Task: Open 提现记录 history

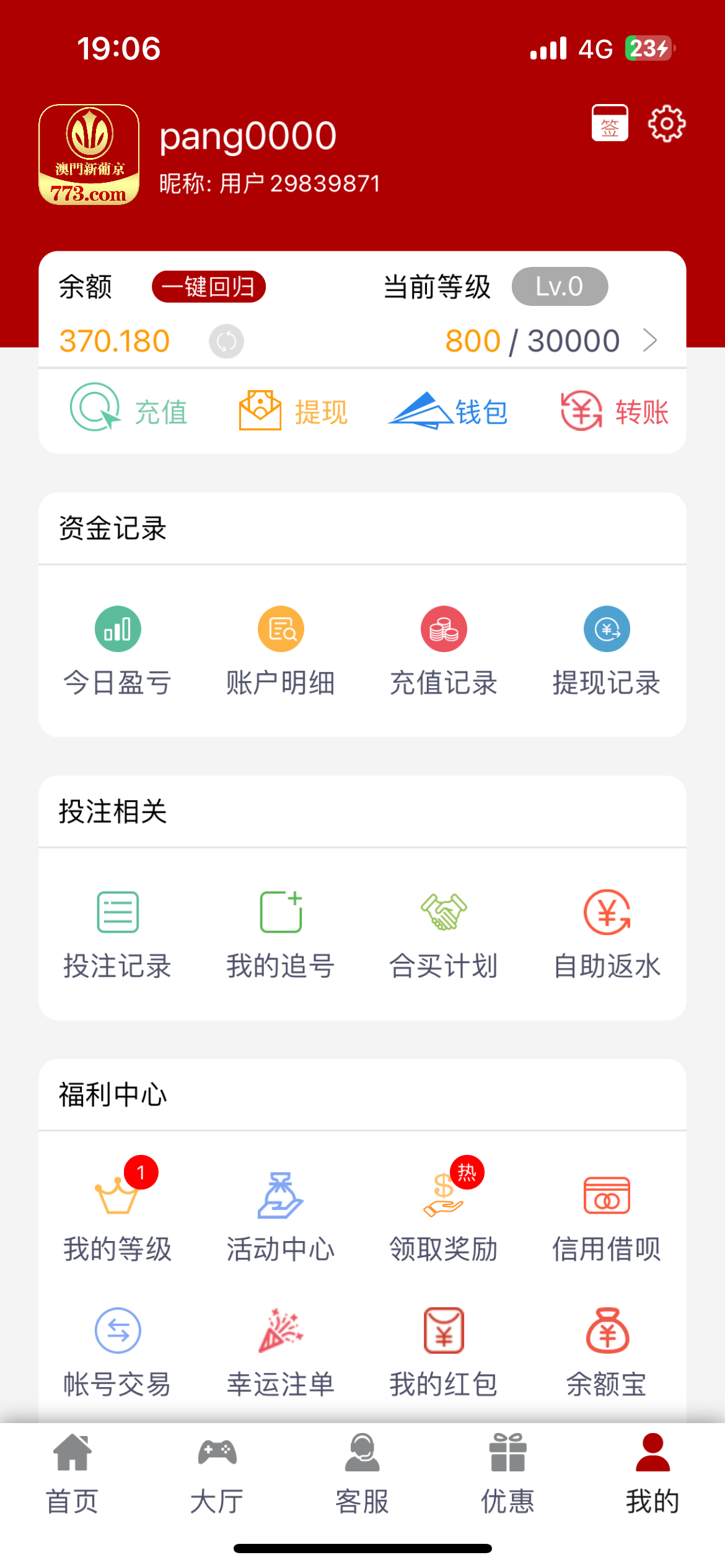Action: (607, 651)
